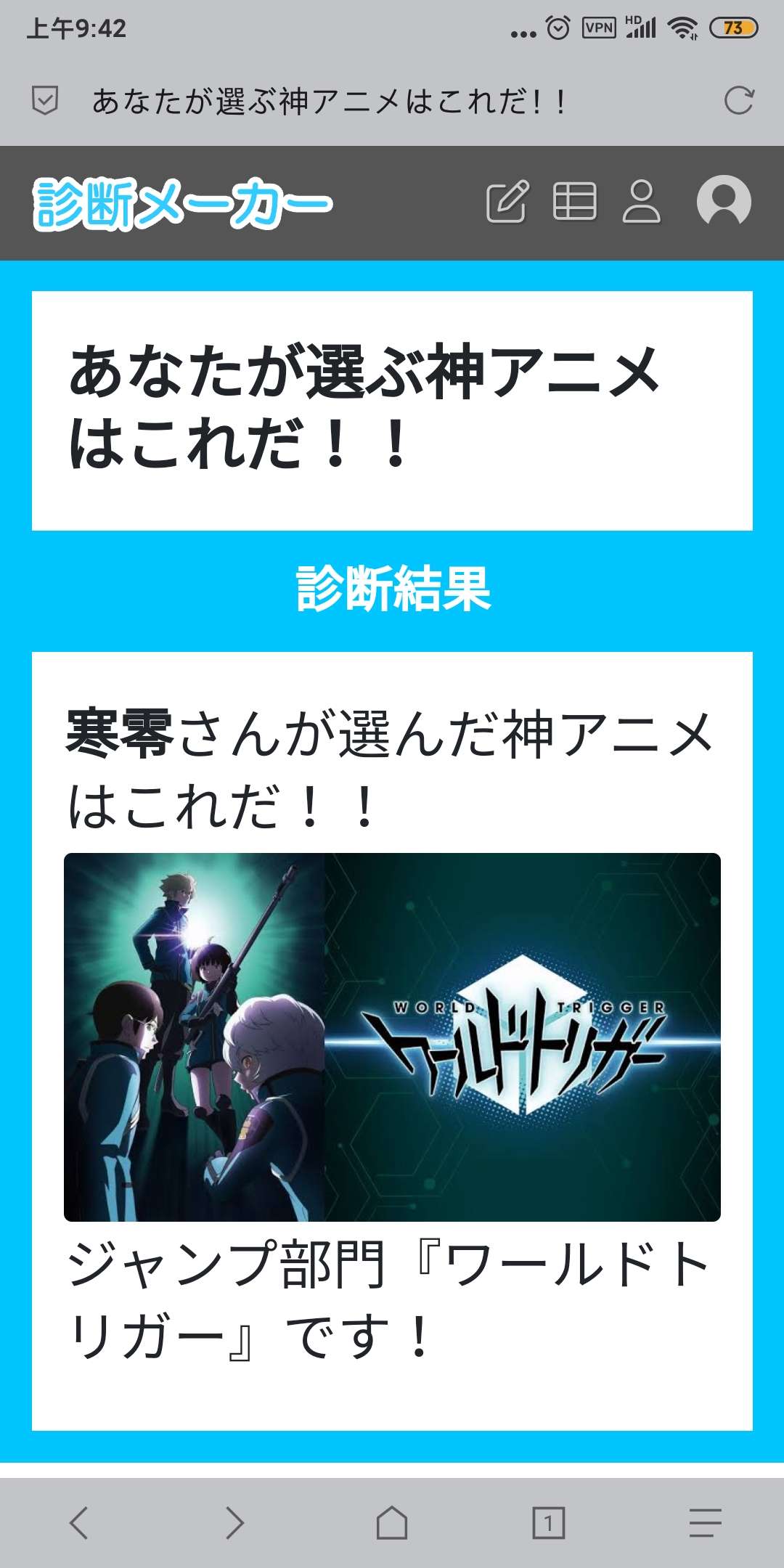This screenshot has height=1568, width=784.
Task: Tap the security shield in address bar
Action: click(x=45, y=100)
